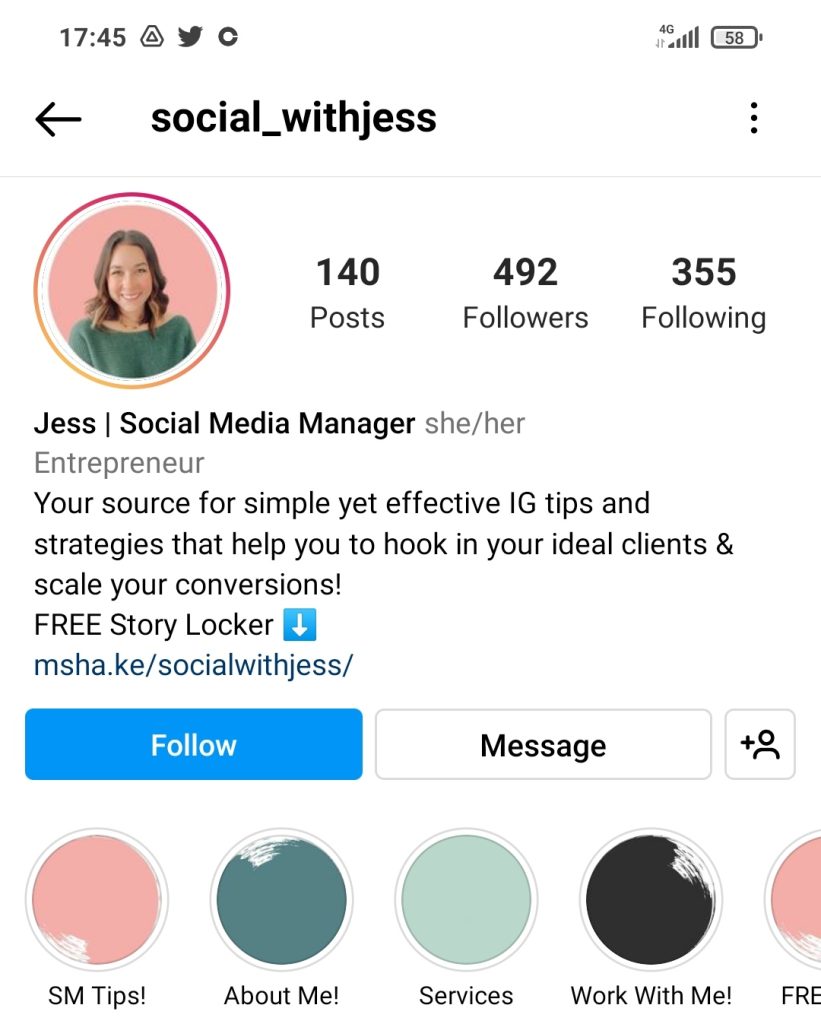
Task: Message this account
Action: coord(543,745)
